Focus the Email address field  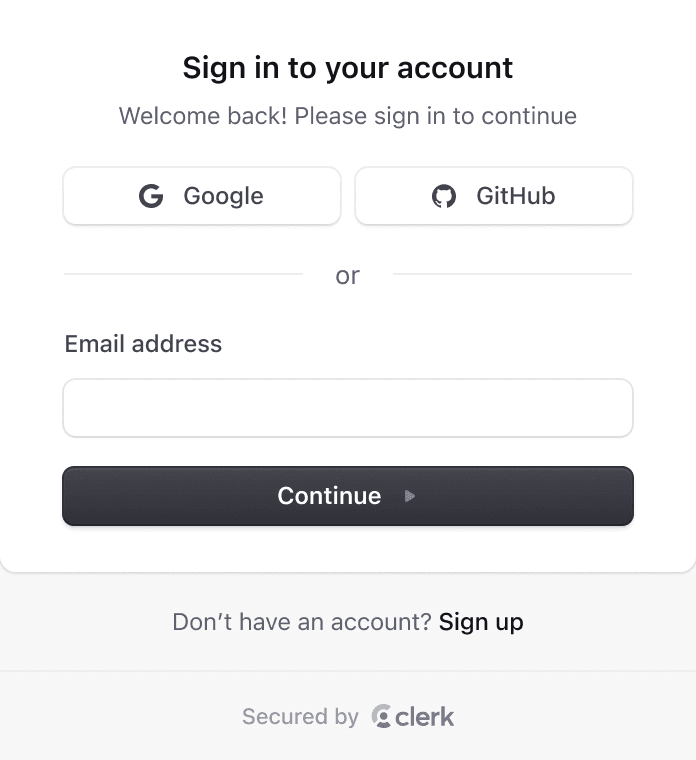(348, 408)
